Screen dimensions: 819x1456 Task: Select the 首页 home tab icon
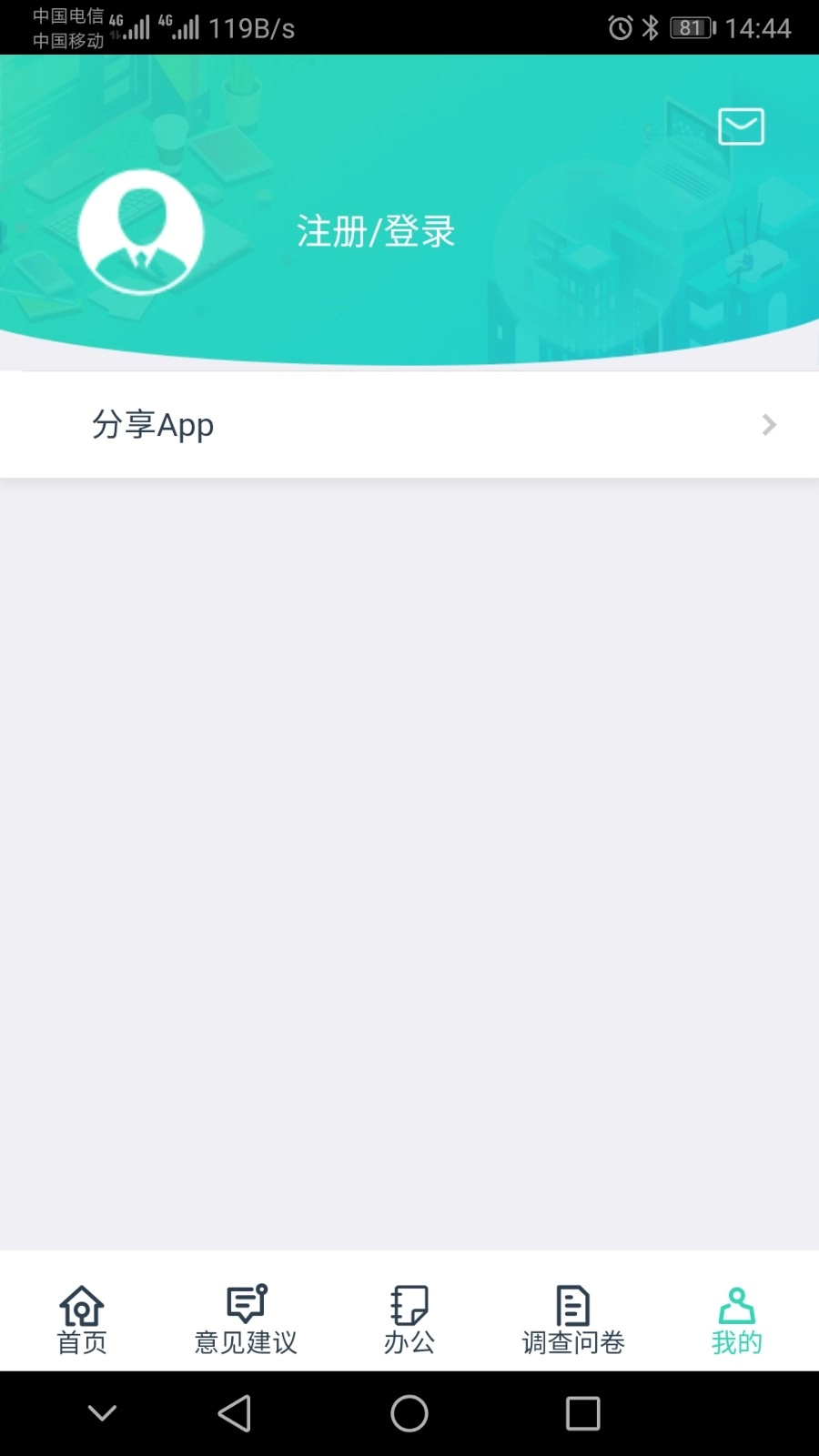coord(82,1304)
